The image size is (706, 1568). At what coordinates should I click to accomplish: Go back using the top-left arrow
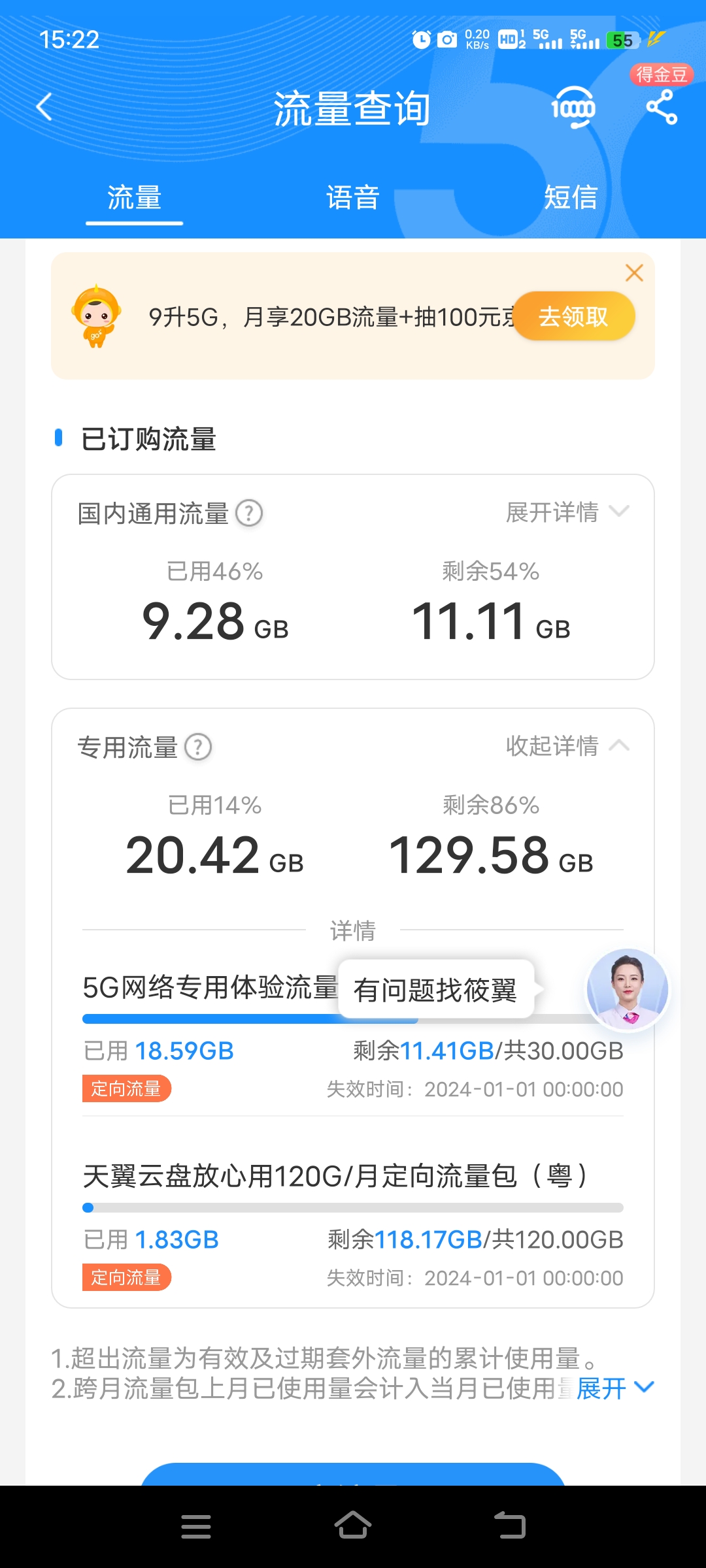pyautogui.click(x=44, y=106)
